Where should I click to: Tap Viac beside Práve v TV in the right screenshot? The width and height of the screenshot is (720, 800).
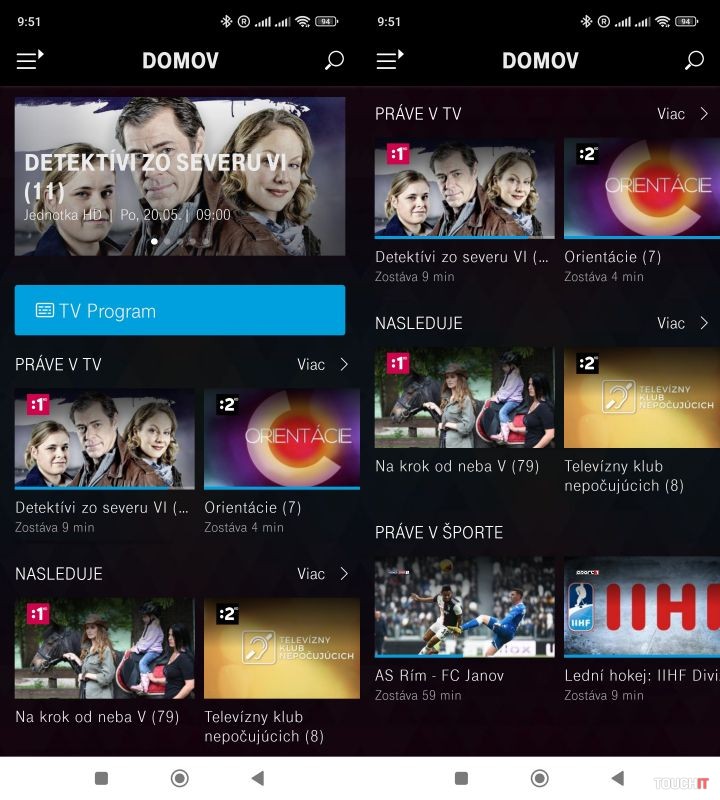pyautogui.click(x=682, y=114)
